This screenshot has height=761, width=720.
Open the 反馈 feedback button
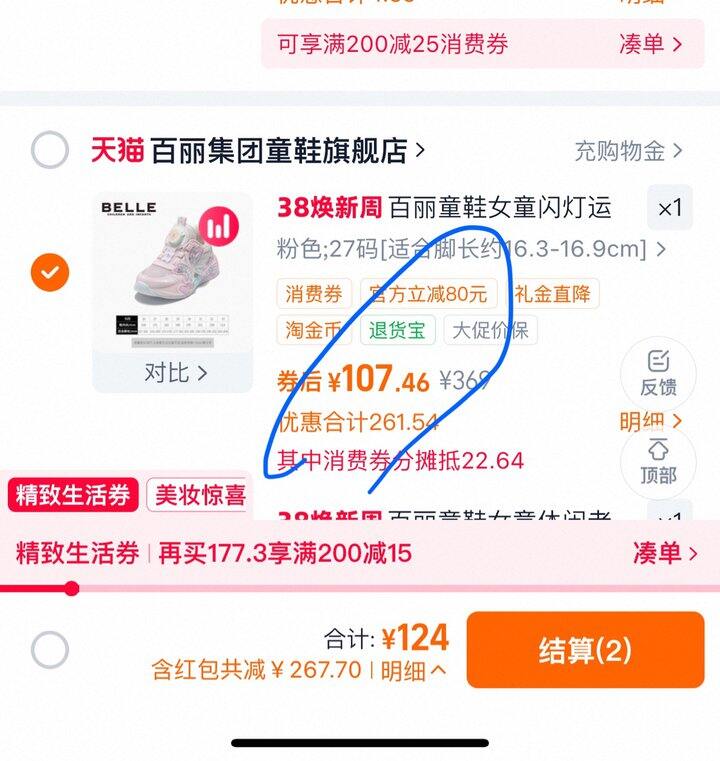click(x=658, y=374)
